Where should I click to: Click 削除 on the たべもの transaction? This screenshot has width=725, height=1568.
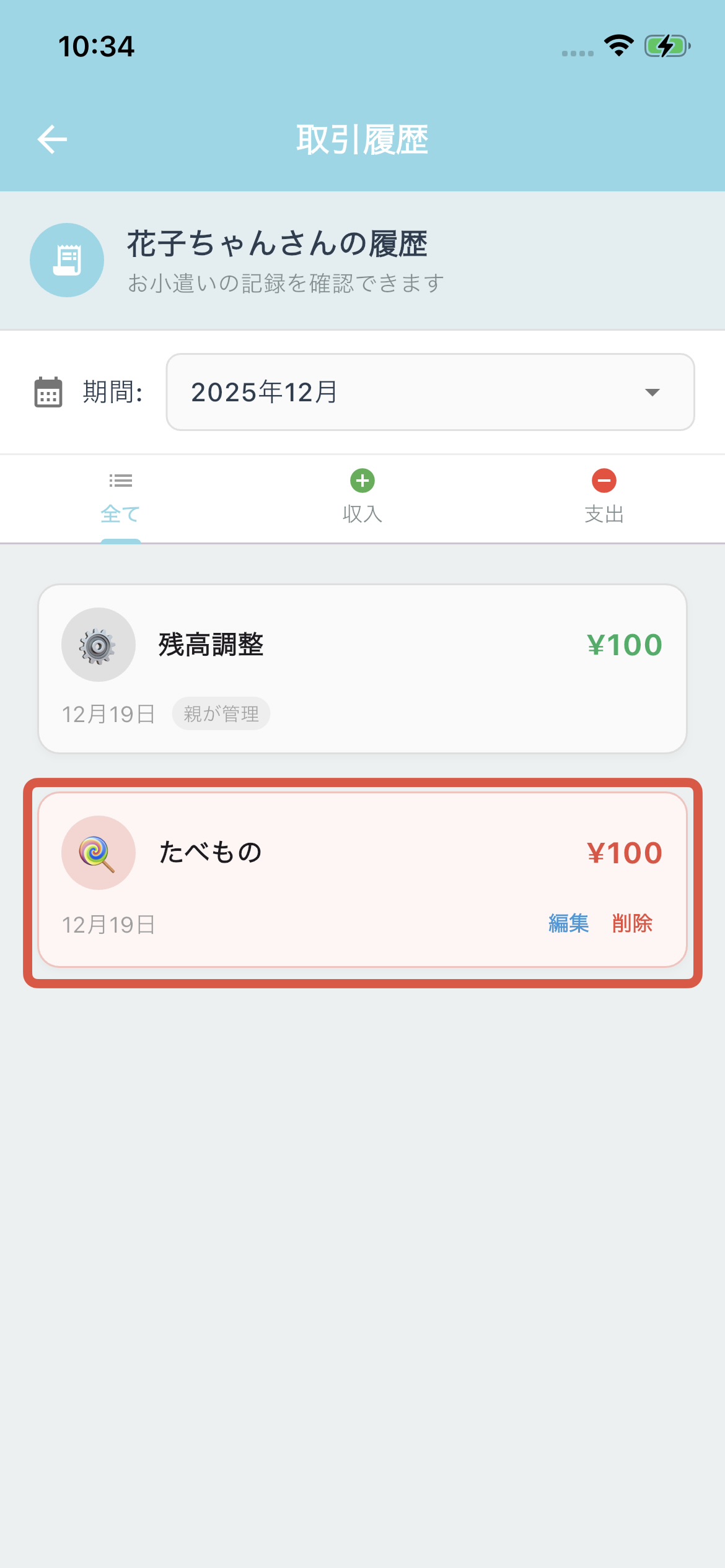[633, 923]
